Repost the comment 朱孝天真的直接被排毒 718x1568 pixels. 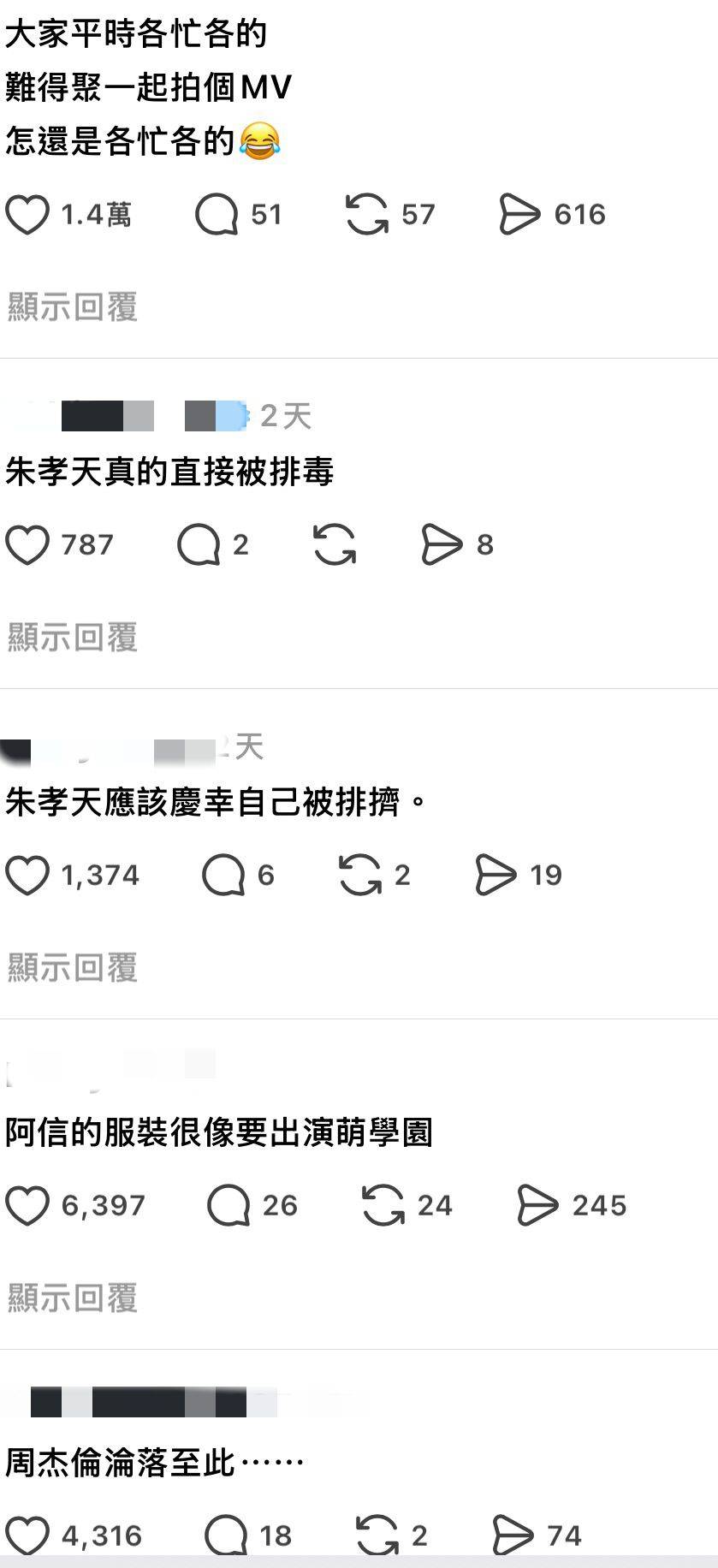pos(335,545)
